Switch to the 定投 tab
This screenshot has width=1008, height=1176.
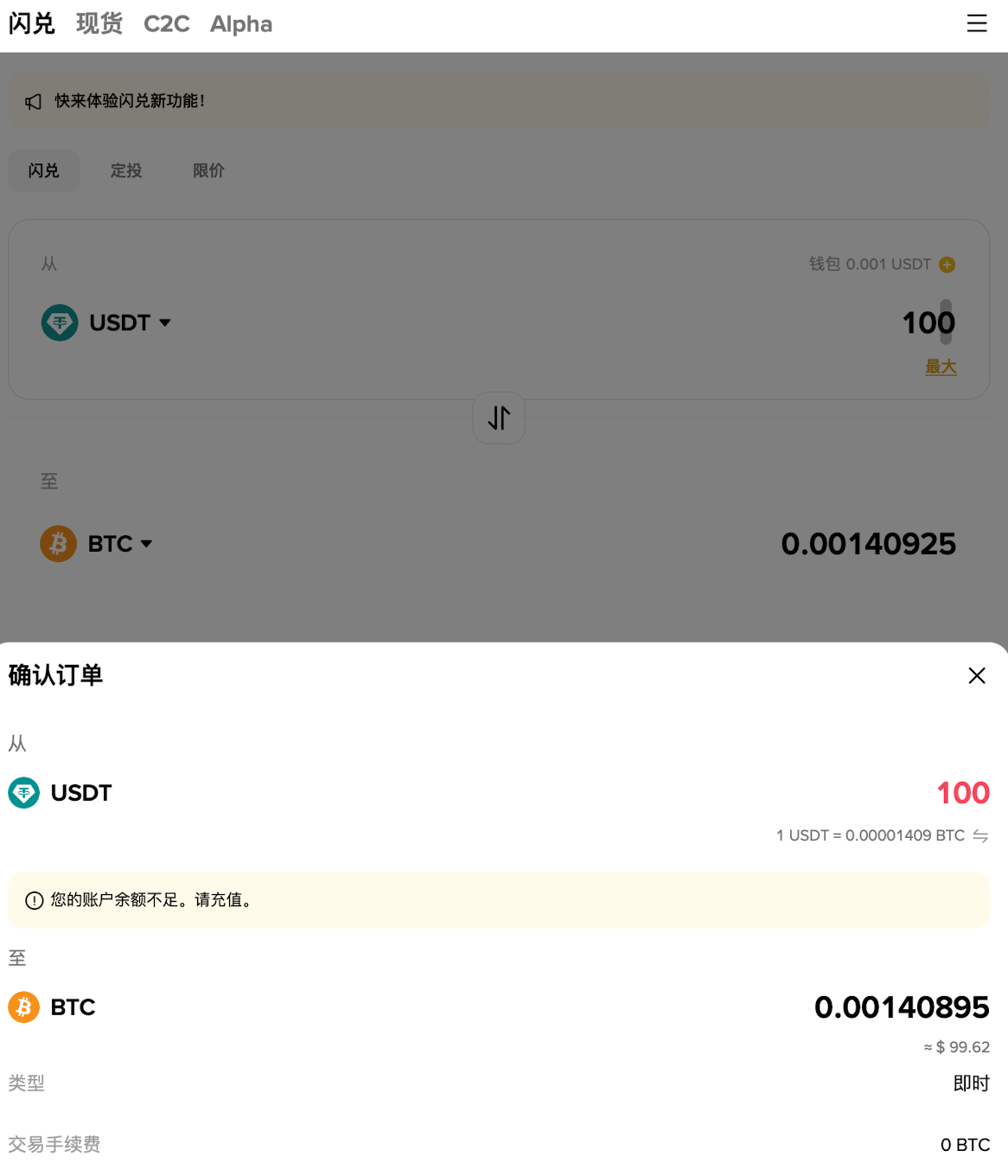(126, 170)
